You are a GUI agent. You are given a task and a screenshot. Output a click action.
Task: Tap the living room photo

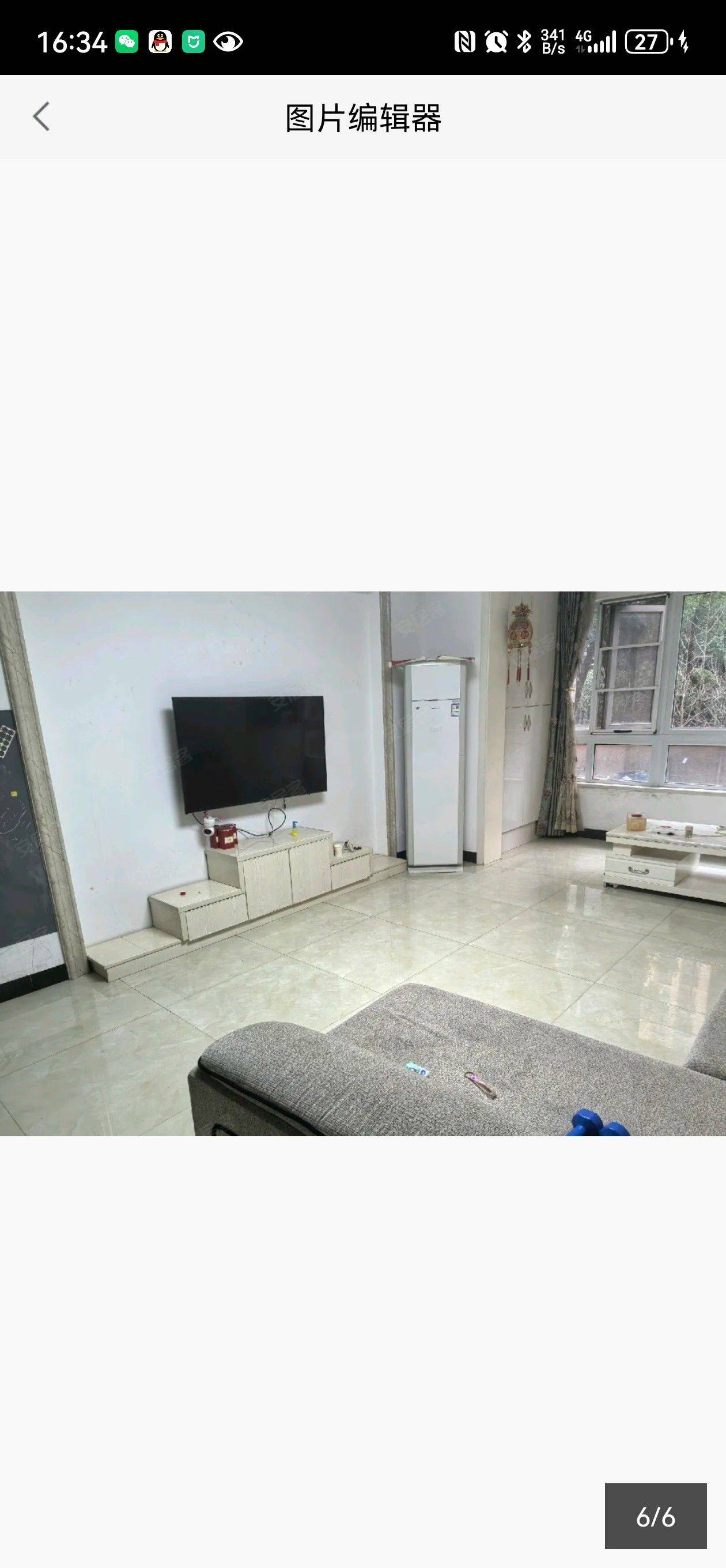[362, 863]
